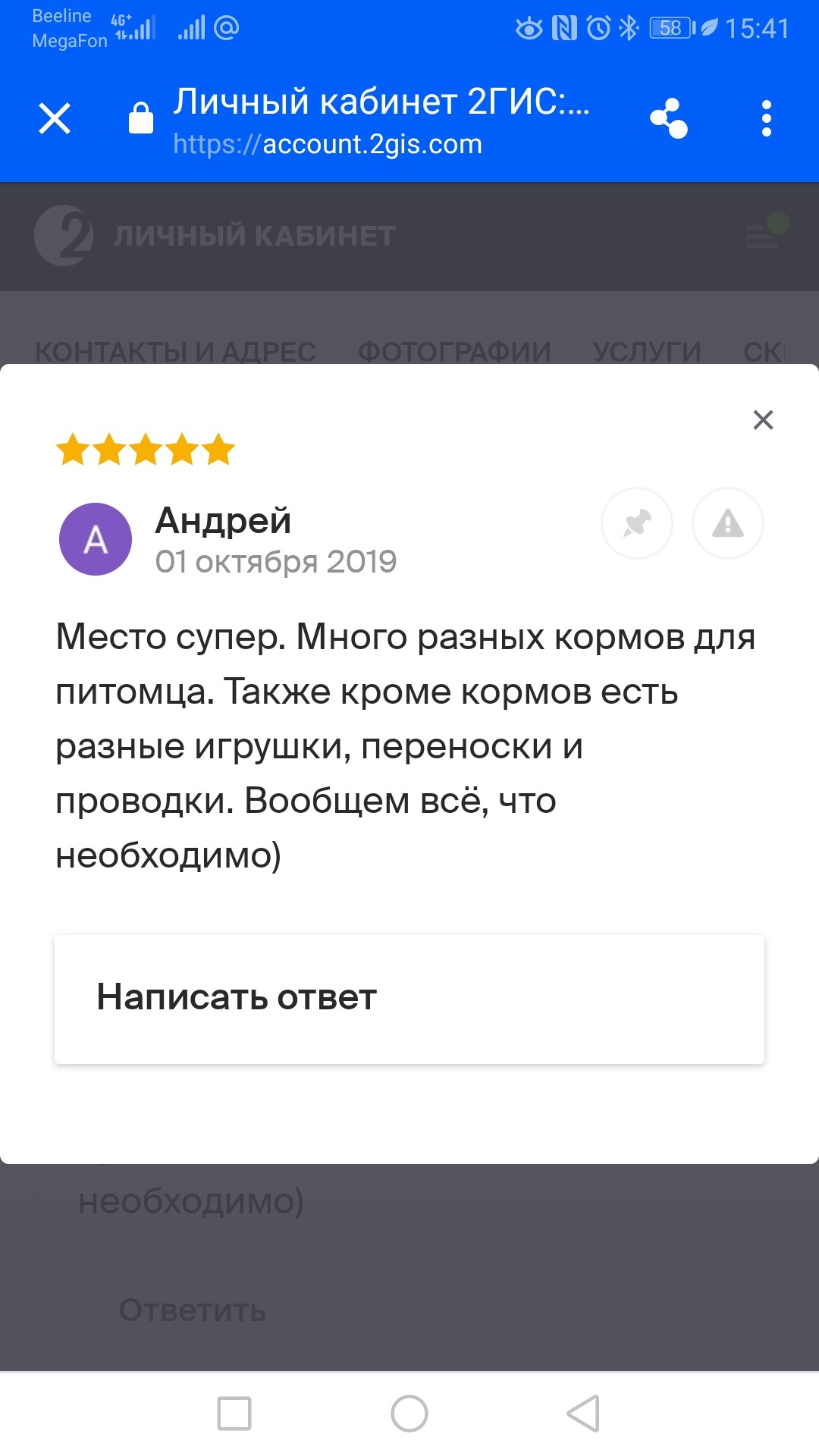The image size is (819, 1456).
Task: Go to the home screen
Action: [x=409, y=1414]
